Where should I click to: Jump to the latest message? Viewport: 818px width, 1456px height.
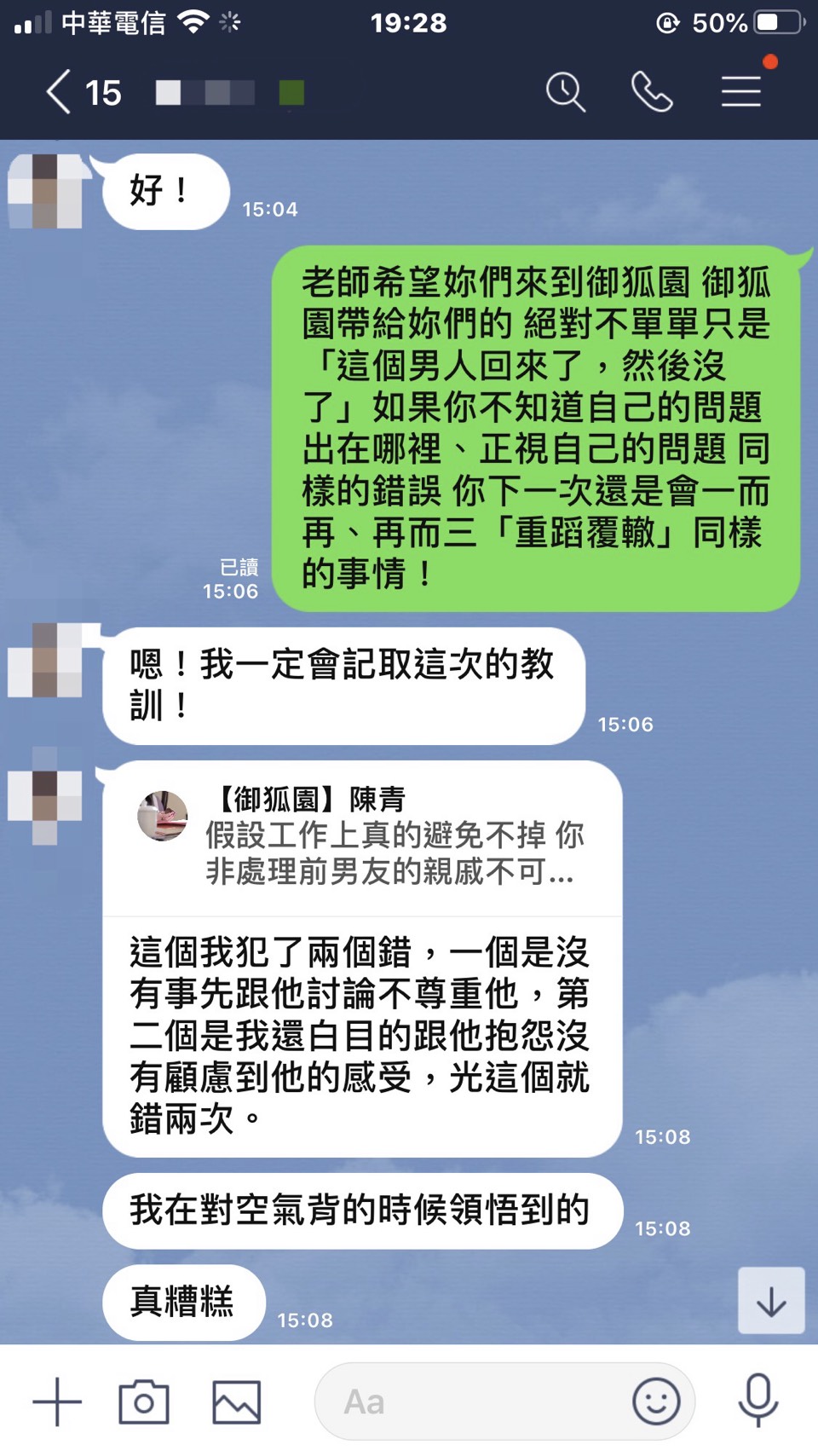(x=770, y=1301)
